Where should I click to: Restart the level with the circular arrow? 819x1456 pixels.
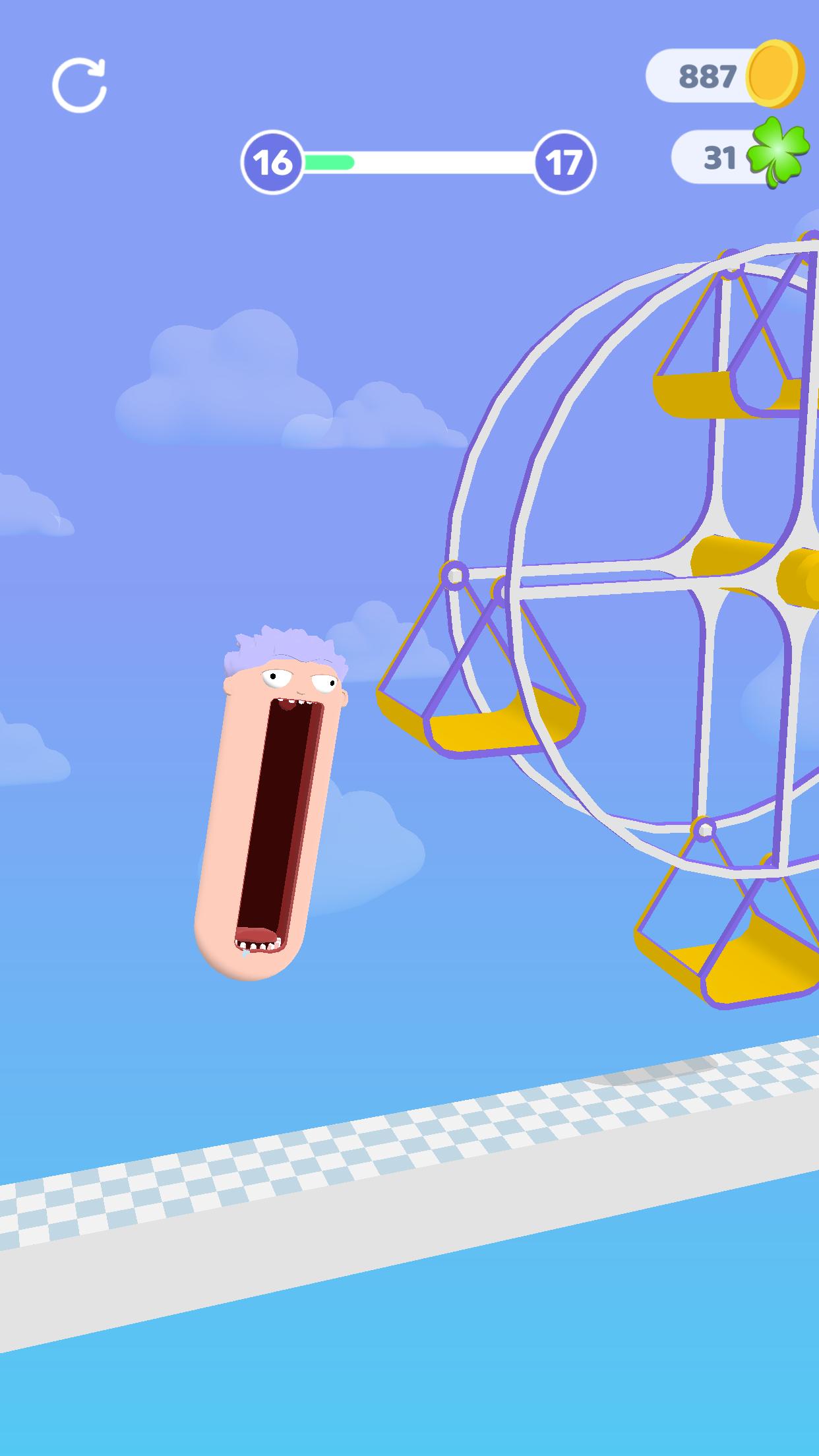click(x=79, y=85)
